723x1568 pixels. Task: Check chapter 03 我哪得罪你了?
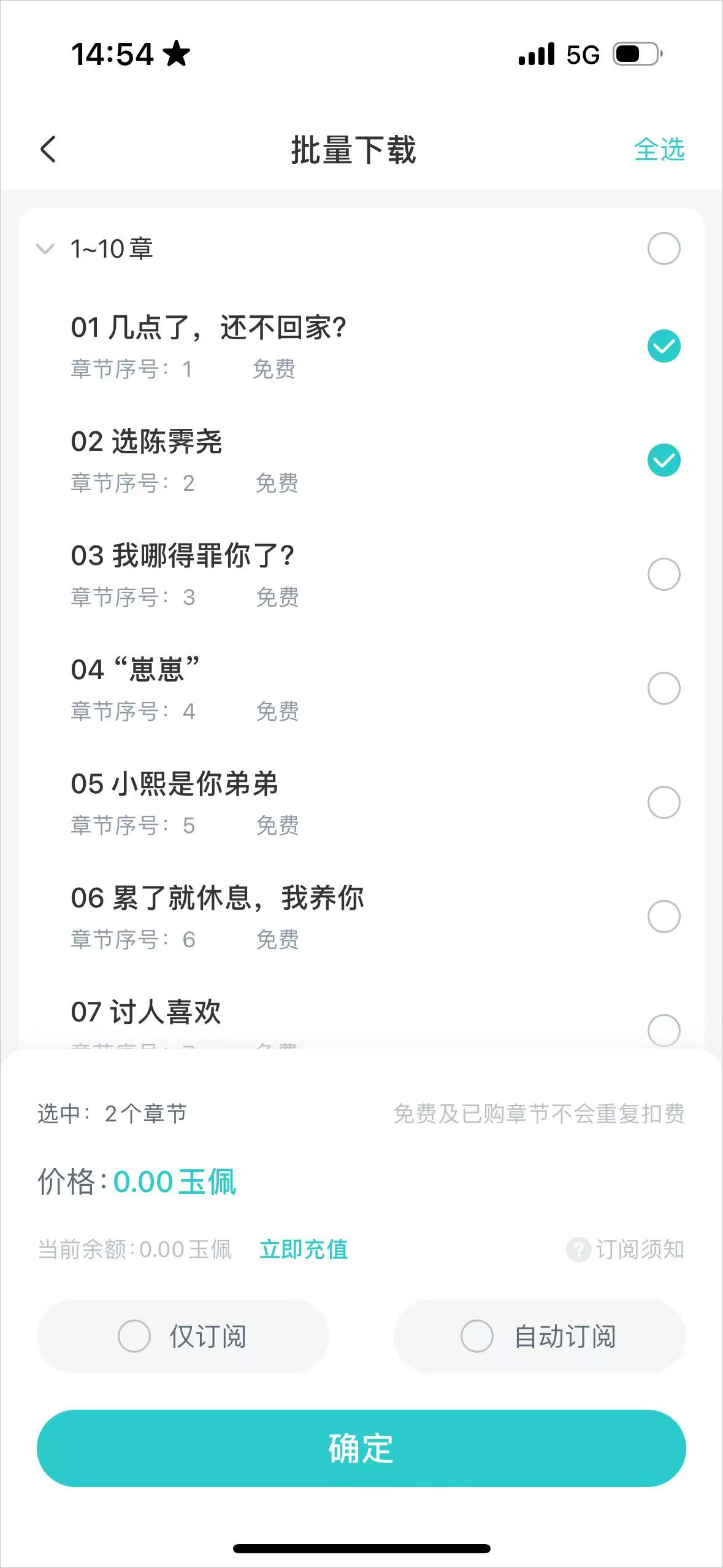664,574
